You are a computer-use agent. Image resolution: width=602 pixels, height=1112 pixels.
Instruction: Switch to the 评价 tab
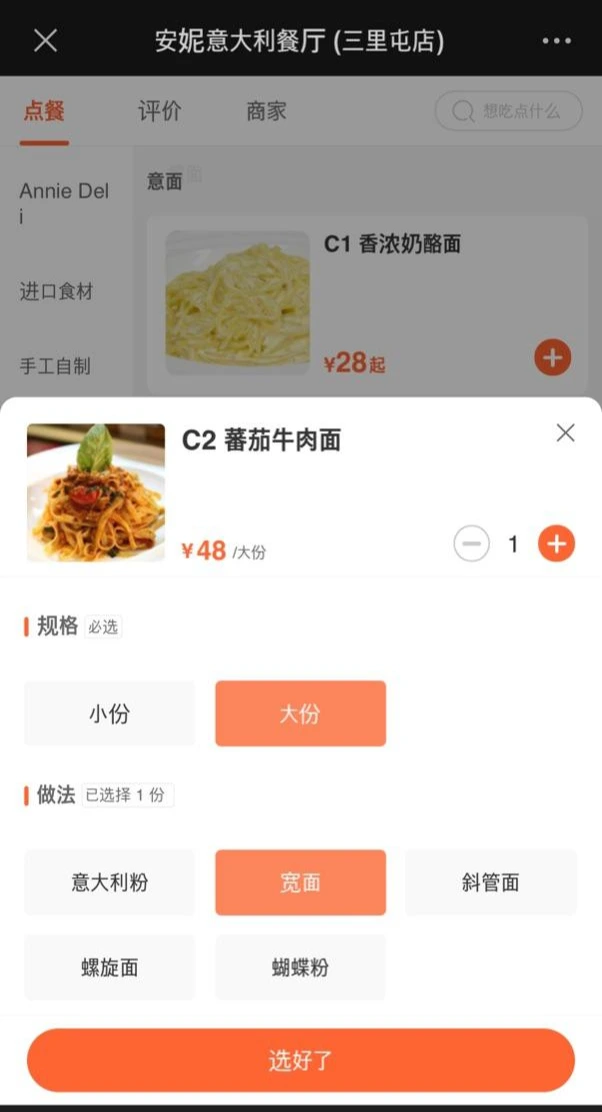point(160,111)
